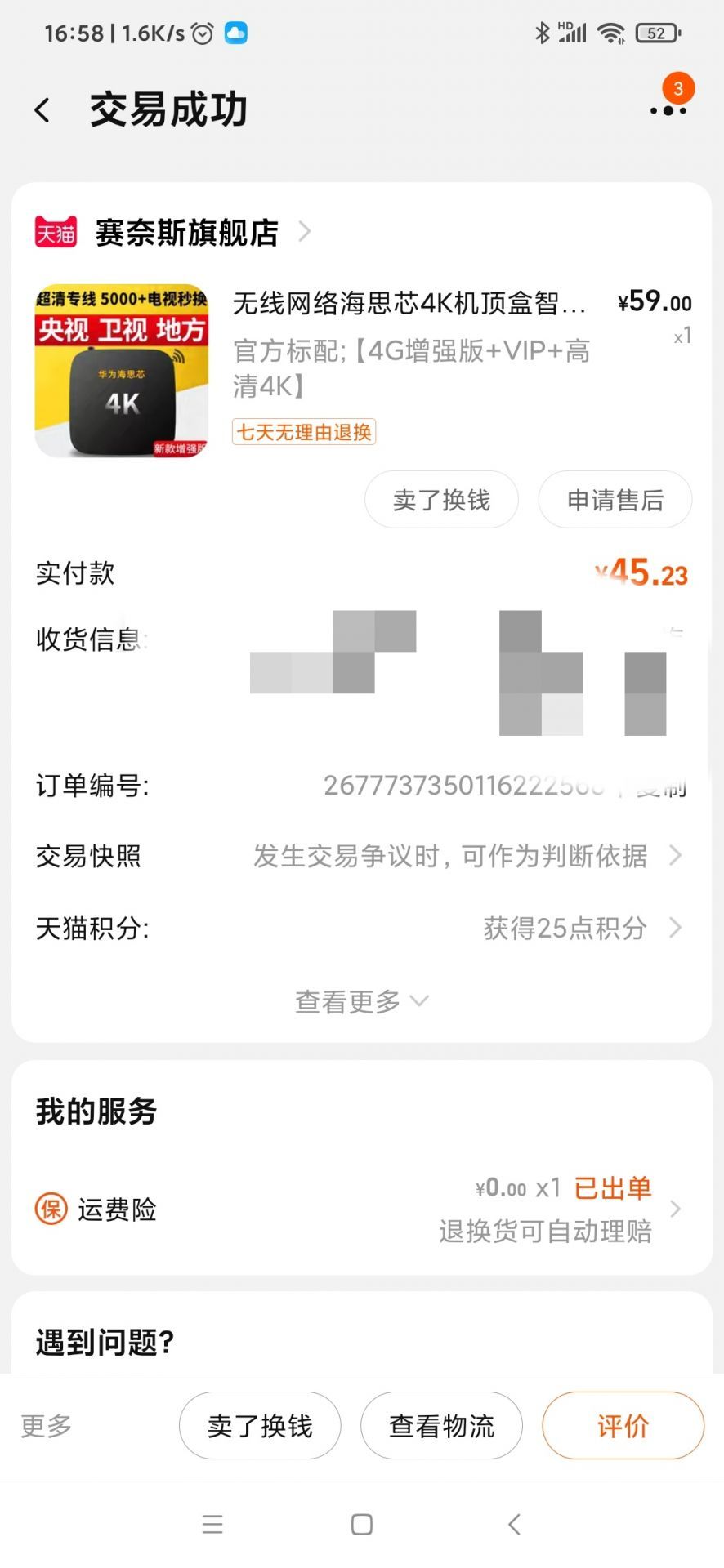
Task: Expand 查看更多 order details
Action: pos(361,1001)
